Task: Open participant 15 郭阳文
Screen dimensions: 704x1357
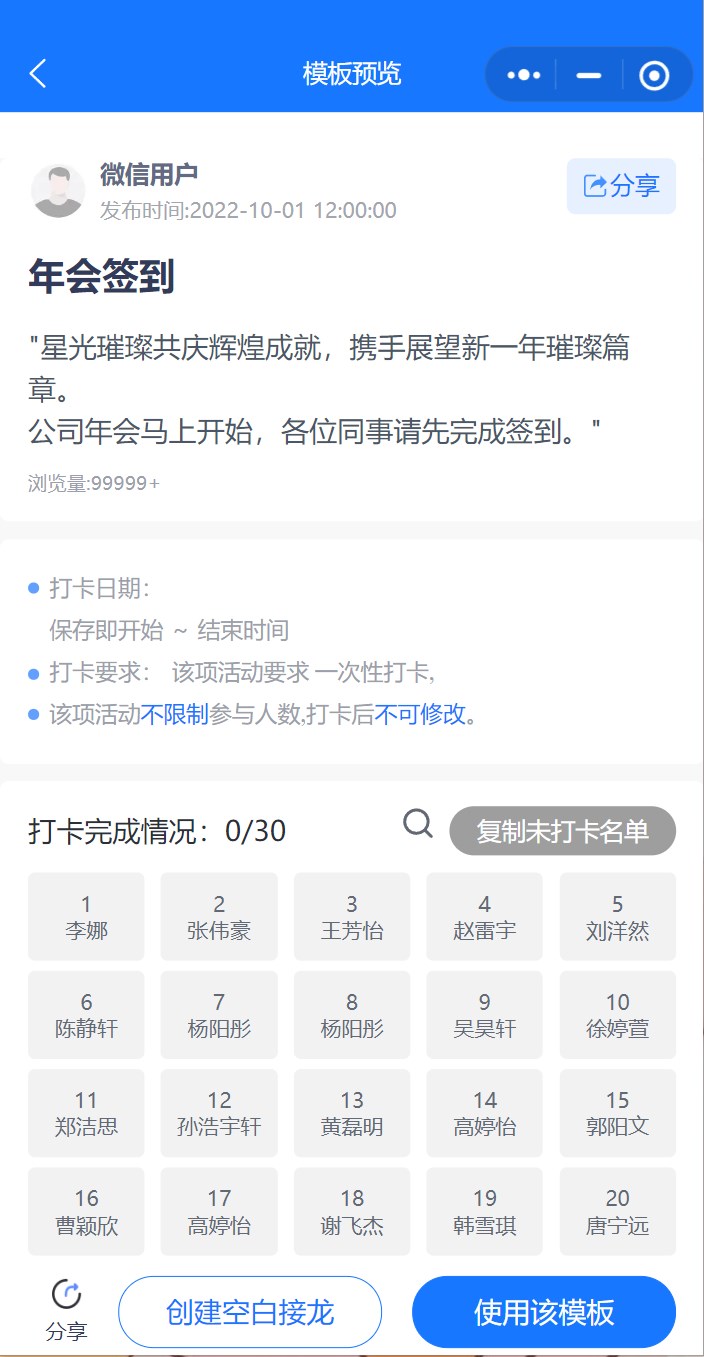Action: click(617, 1113)
